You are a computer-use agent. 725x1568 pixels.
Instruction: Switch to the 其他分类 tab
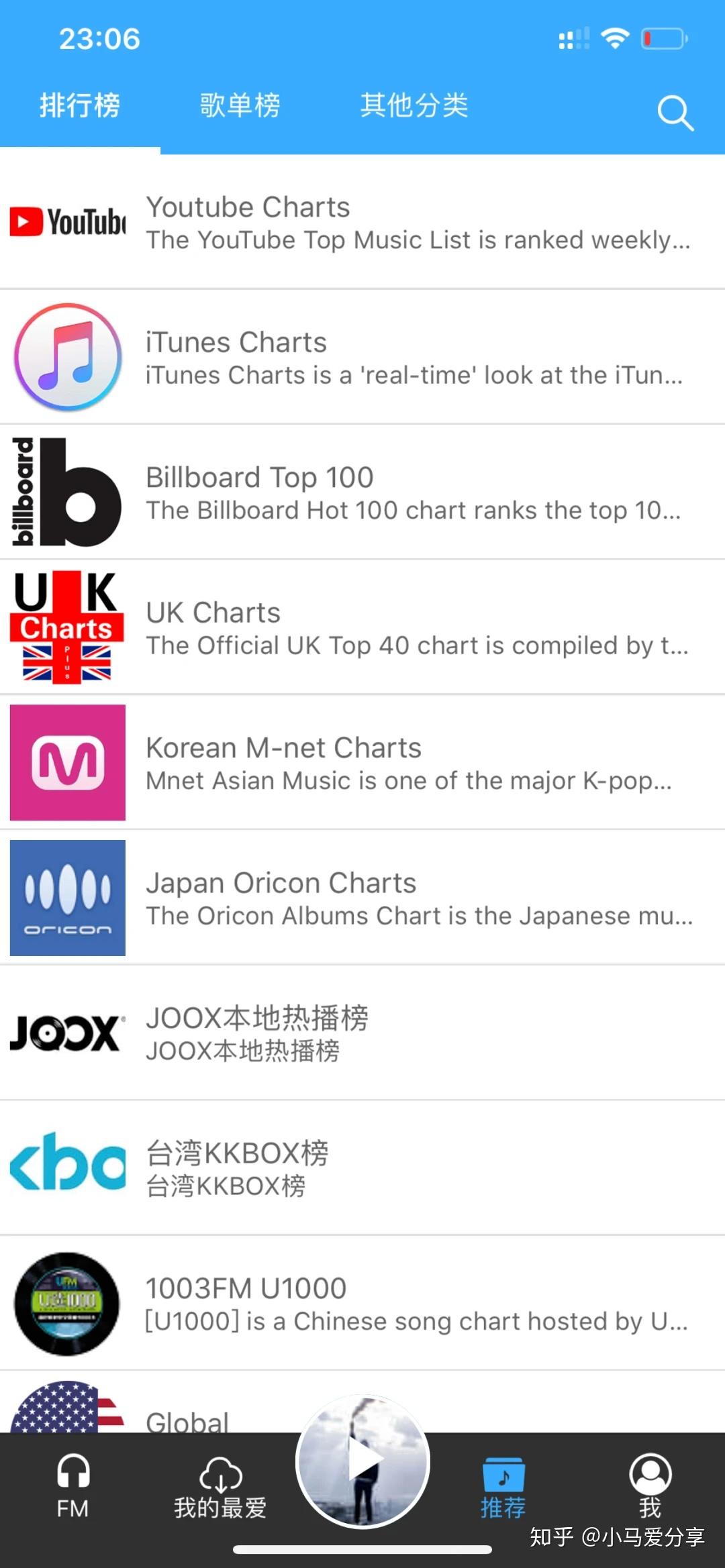[x=414, y=105]
